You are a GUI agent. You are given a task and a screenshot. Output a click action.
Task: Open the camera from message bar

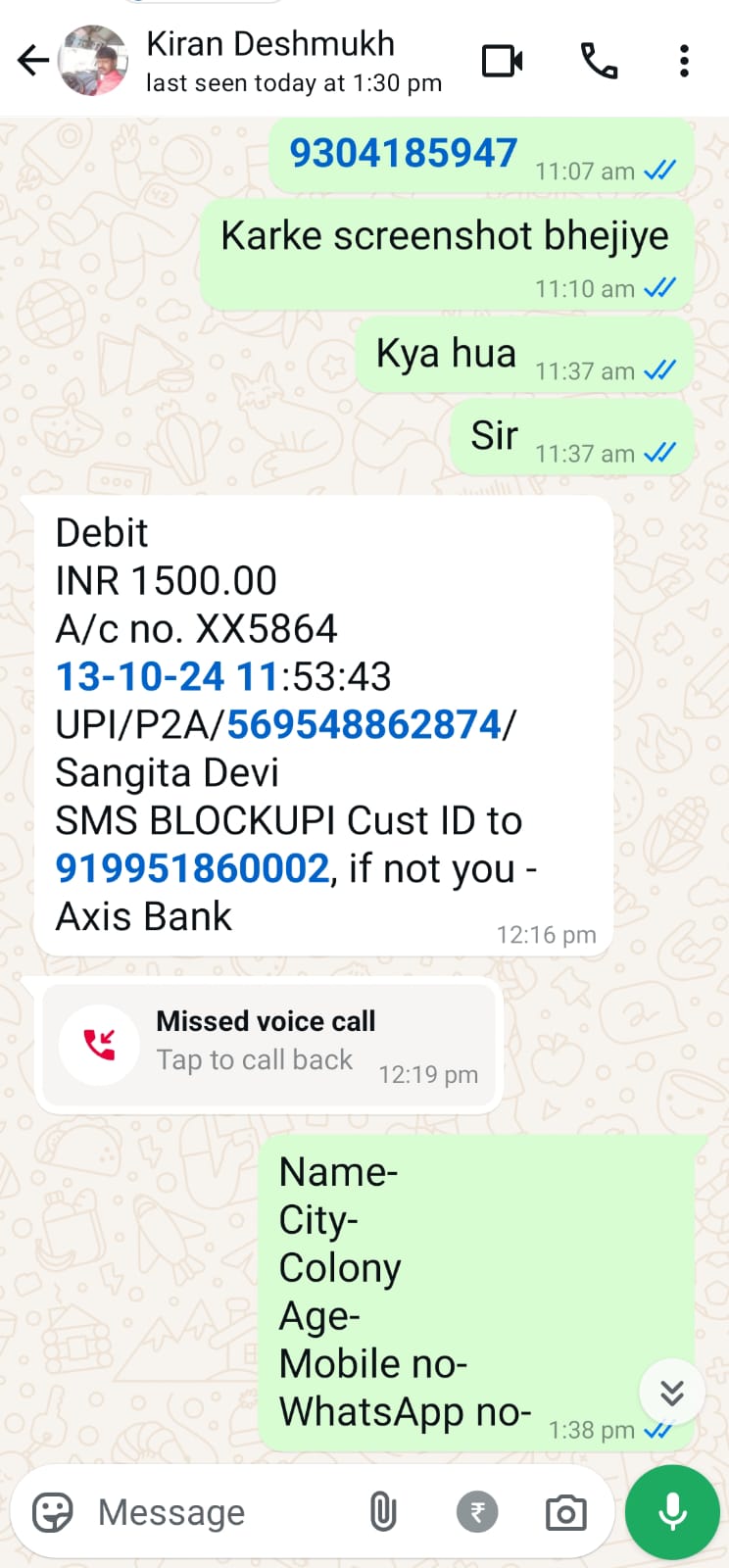[566, 1512]
